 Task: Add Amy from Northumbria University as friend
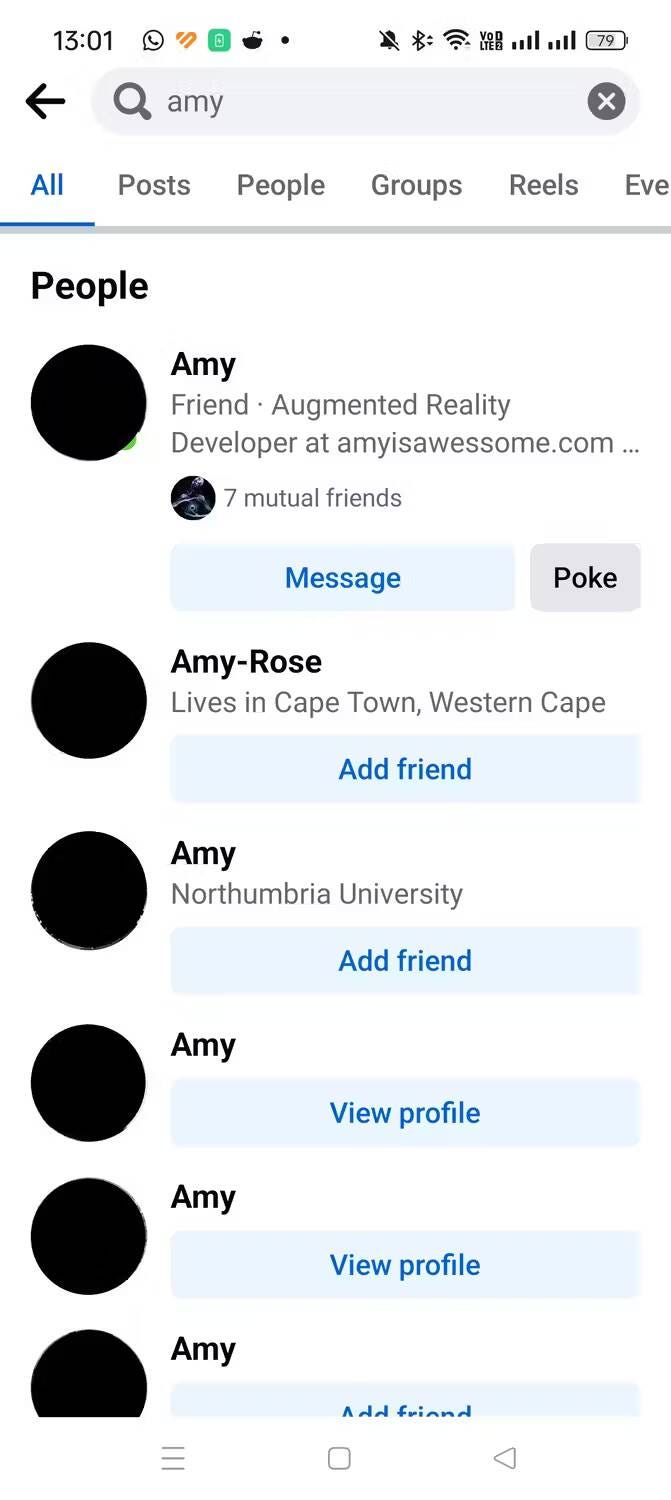[405, 961]
